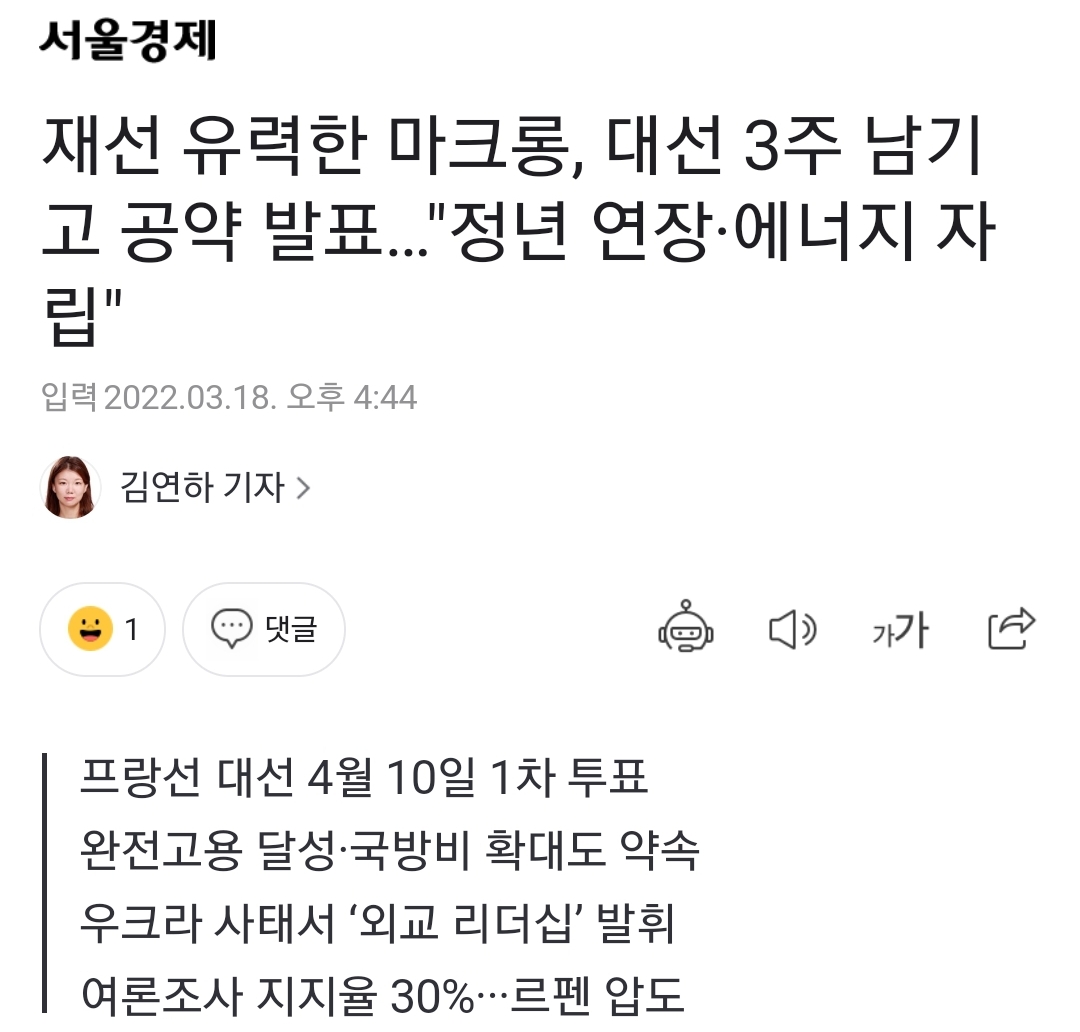The width and height of the screenshot is (1080, 1032).
Task: Listen to article with speaker icon
Action: click(x=792, y=630)
